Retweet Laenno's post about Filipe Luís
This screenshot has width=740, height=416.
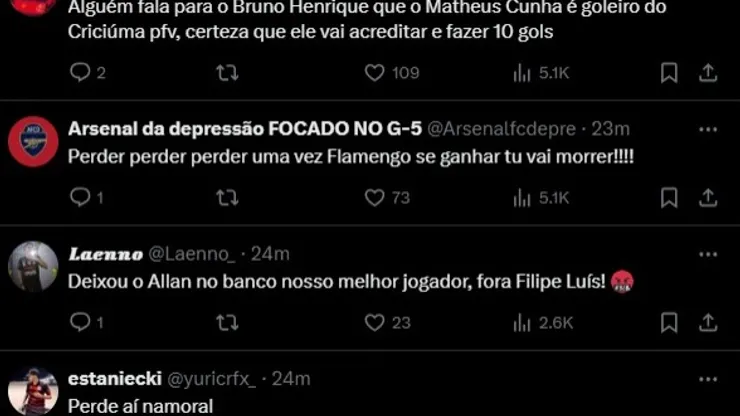click(227, 322)
